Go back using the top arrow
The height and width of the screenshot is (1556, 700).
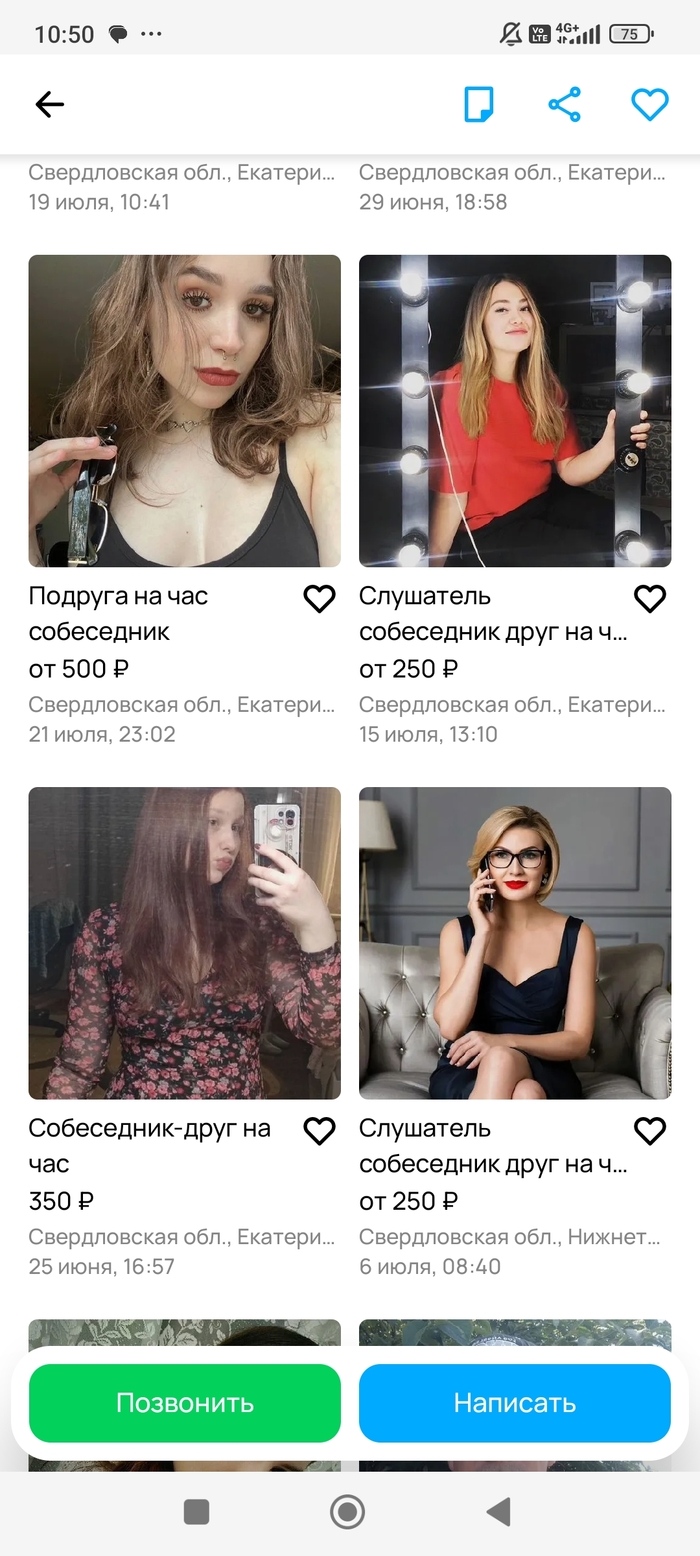click(49, 104)
